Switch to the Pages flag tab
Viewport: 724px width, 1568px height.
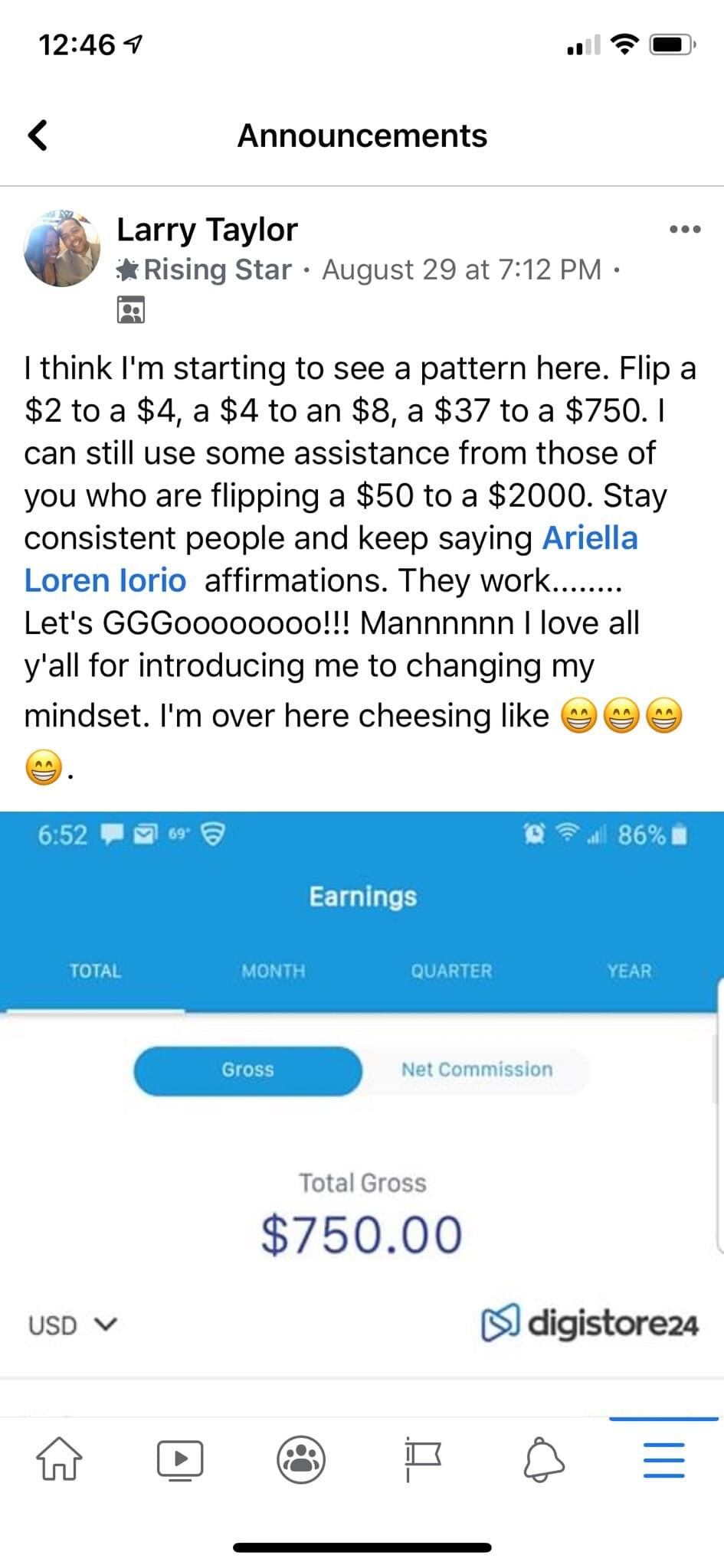pos(422,1459)
